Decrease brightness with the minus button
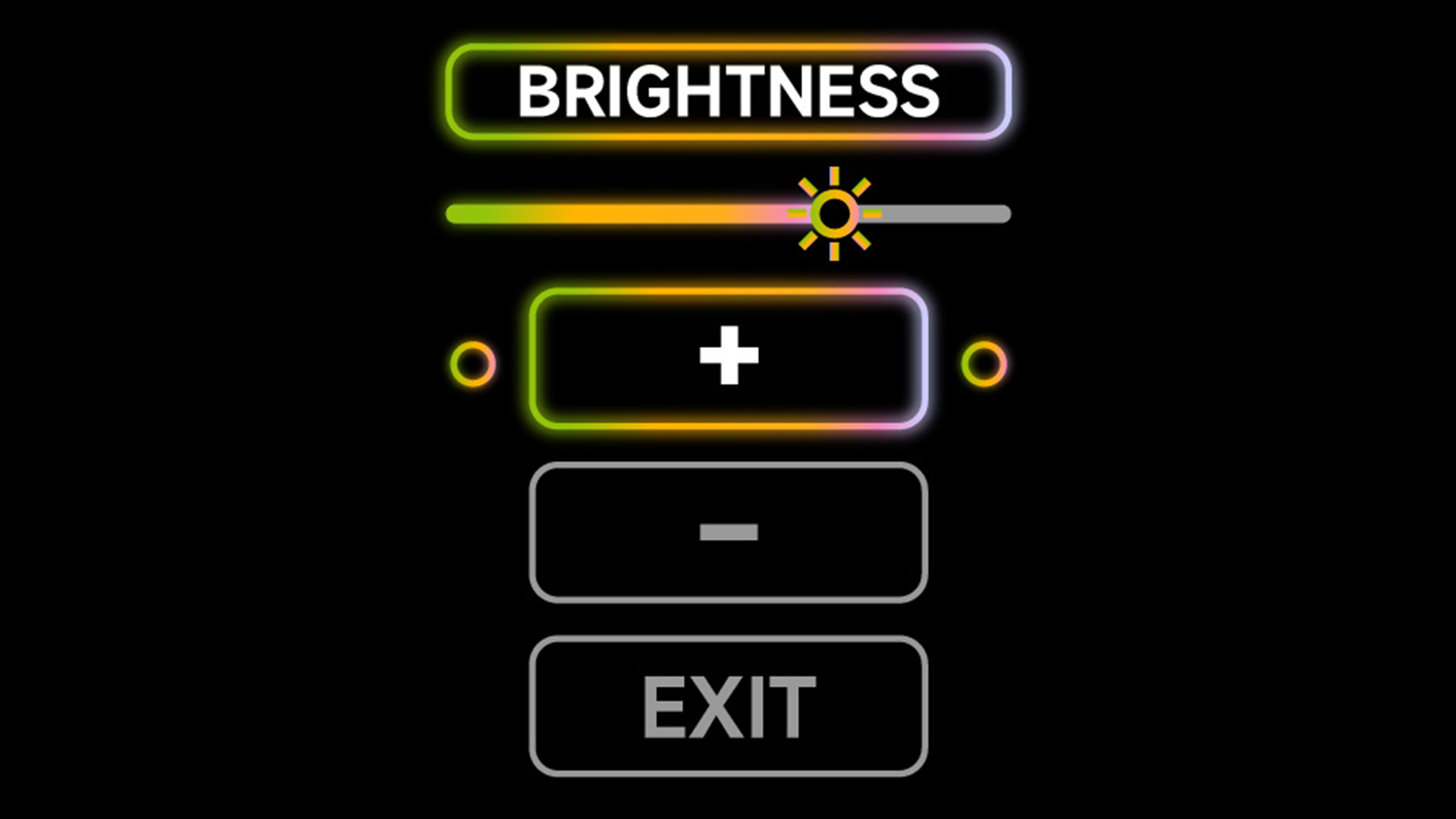Screen dimensions: 1456x819 (x=728, y=532)
